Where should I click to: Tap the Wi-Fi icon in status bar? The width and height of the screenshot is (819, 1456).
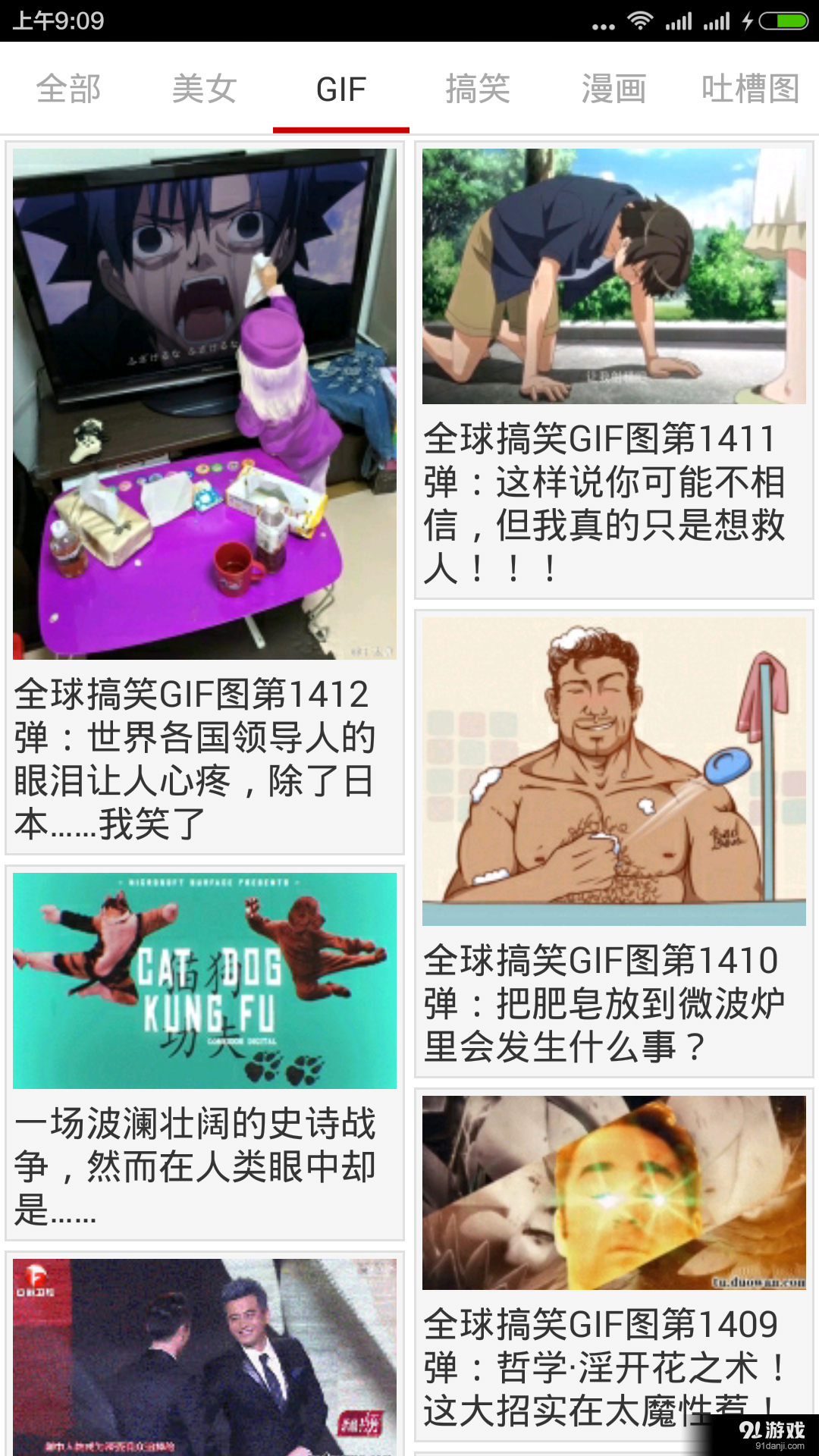(642, 21)
